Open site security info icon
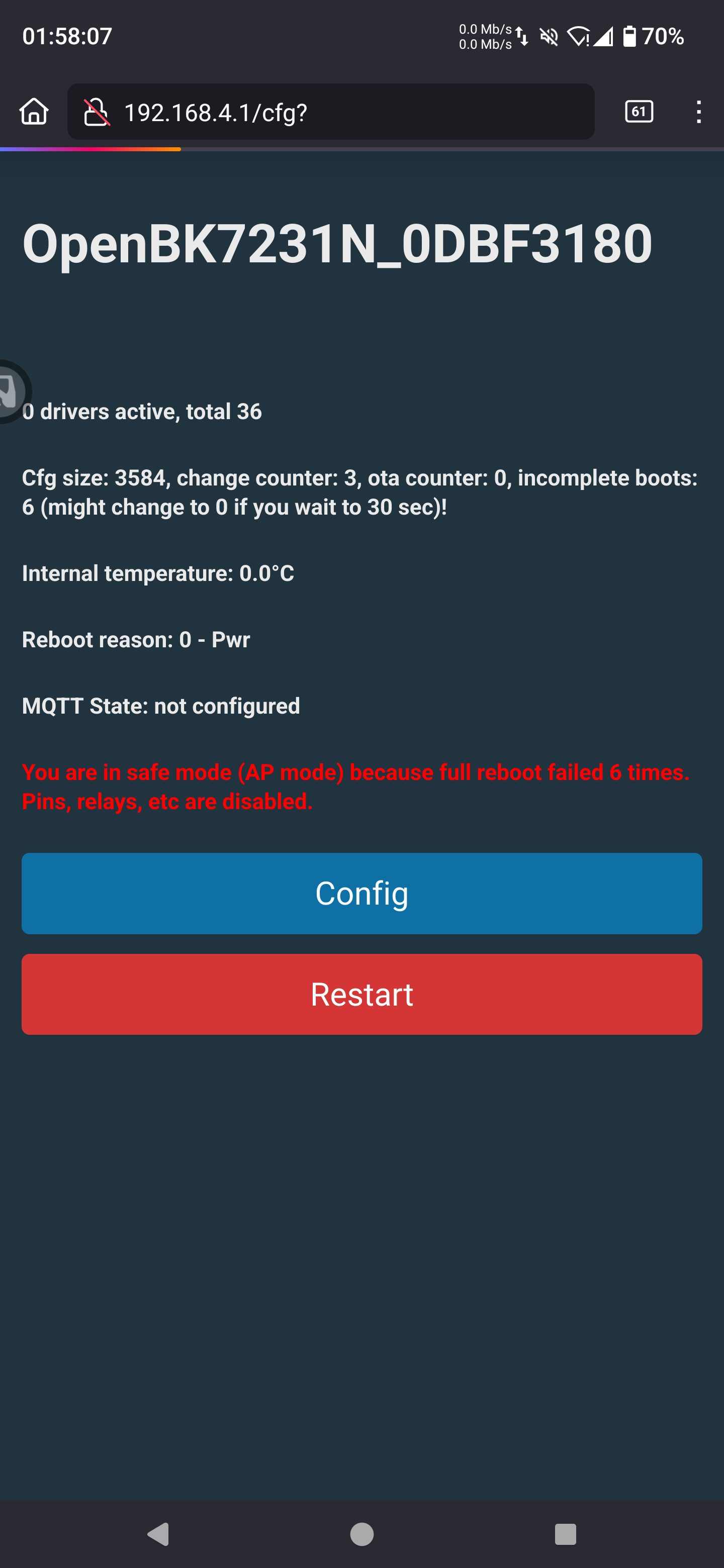The width and height of the screenshot is (724, 1568). pos(96,112)
